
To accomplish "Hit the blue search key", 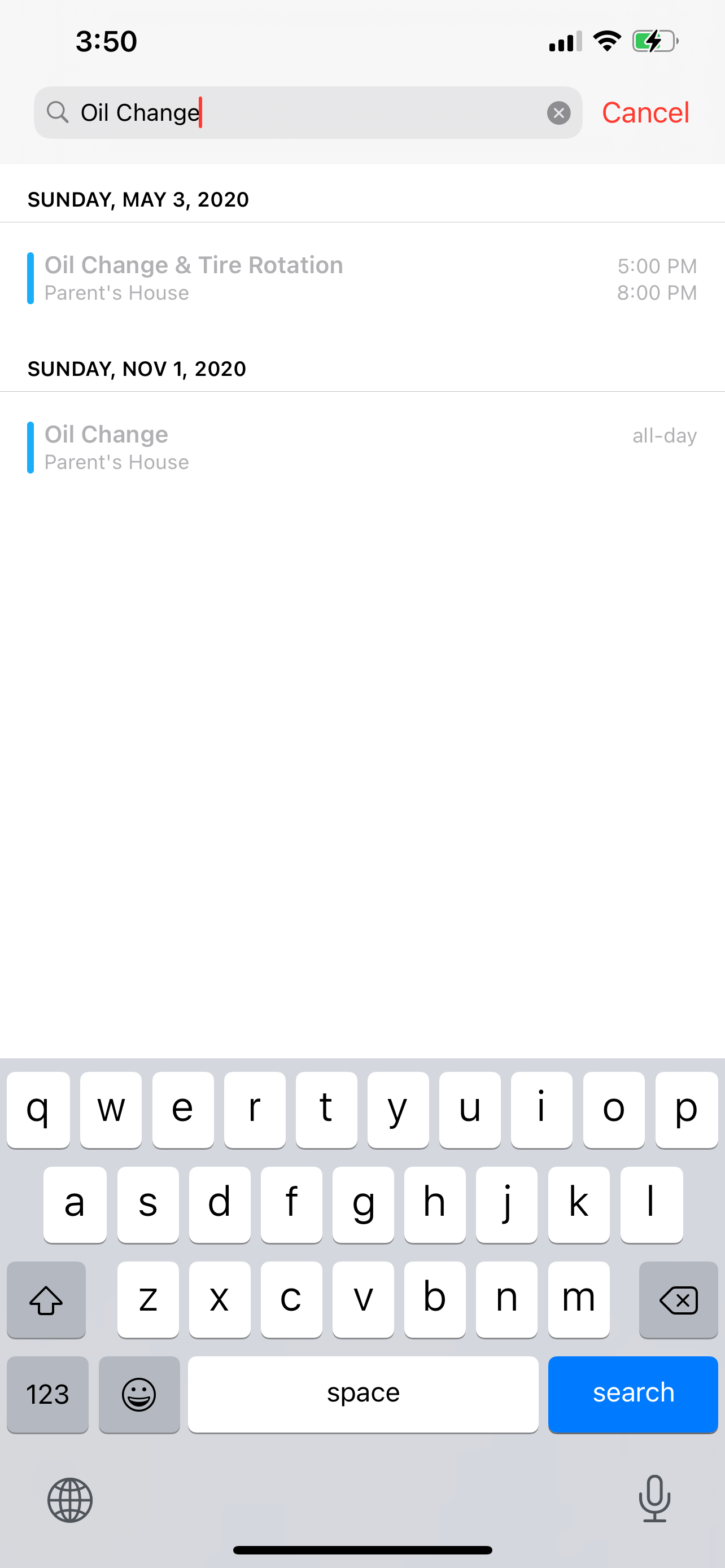I will tap(632, 1394).
